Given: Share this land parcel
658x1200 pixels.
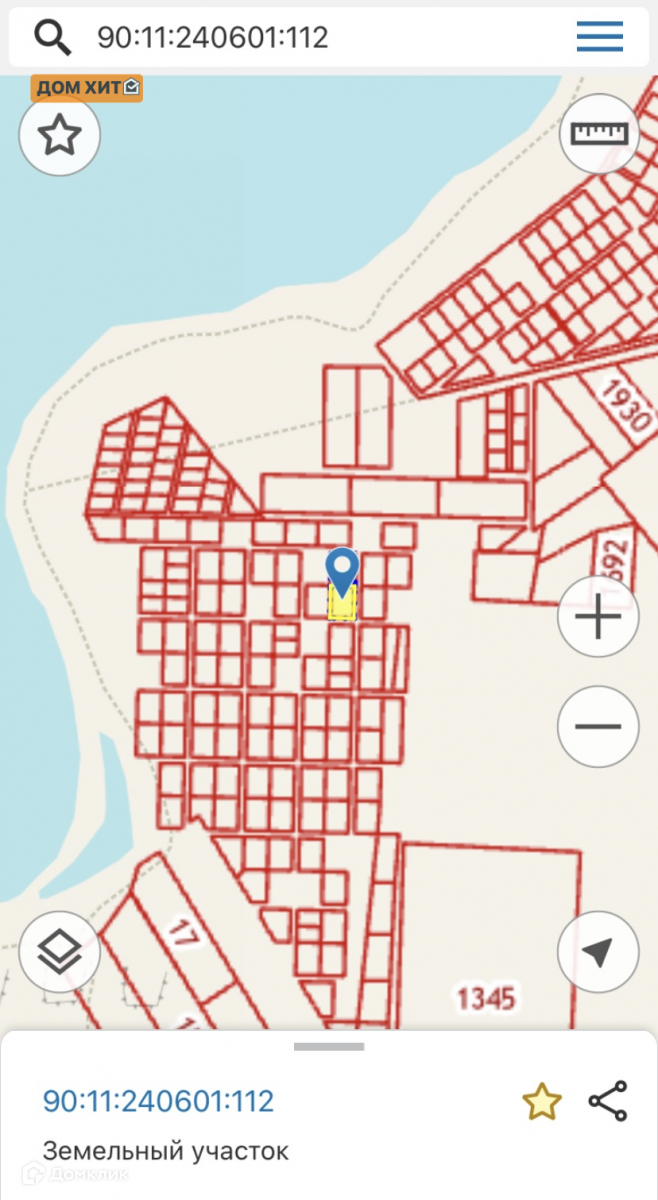Looking at the screenshot, I should [x=608, y=1101].
